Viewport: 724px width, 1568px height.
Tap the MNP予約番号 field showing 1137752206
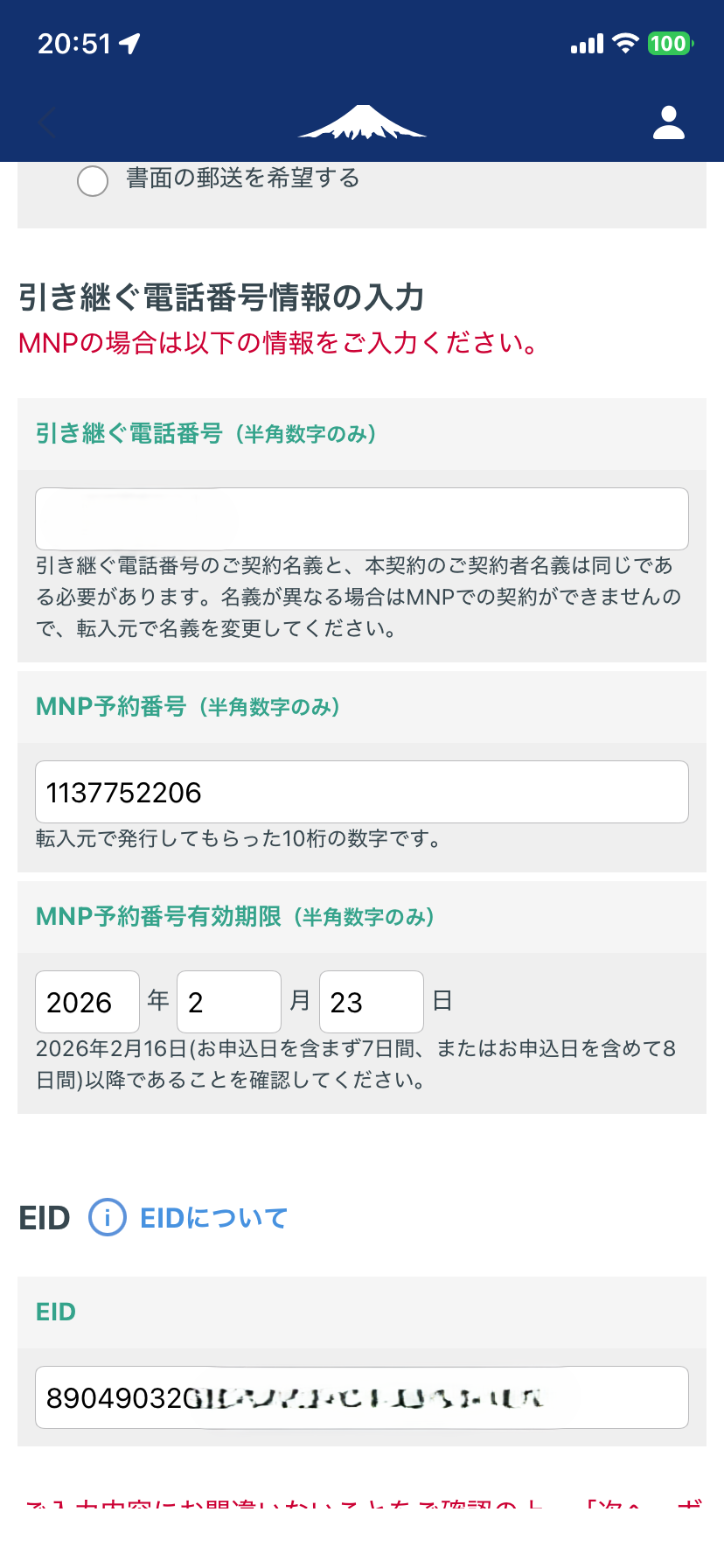(x=361, y=791)
